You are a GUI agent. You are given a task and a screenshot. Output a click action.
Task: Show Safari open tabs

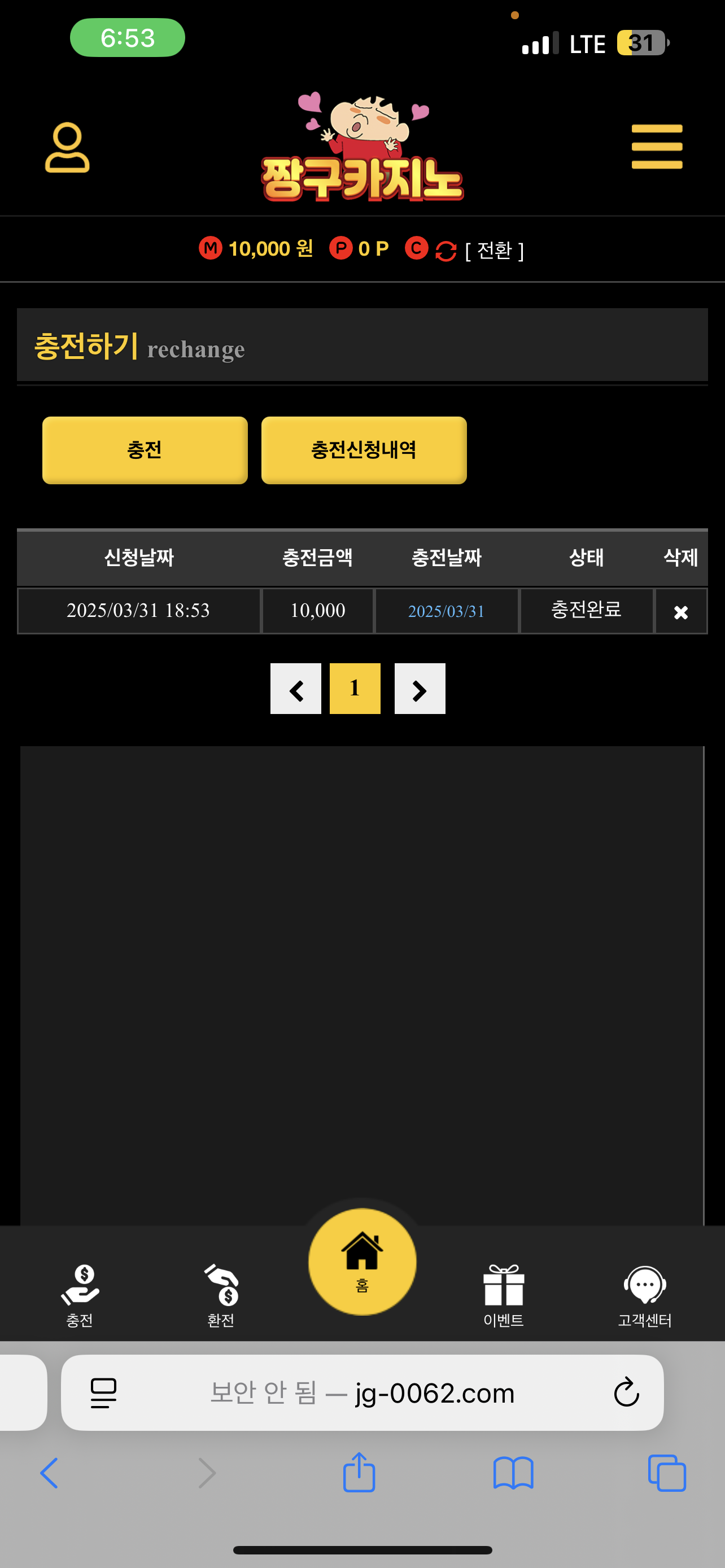[667, 1473]
